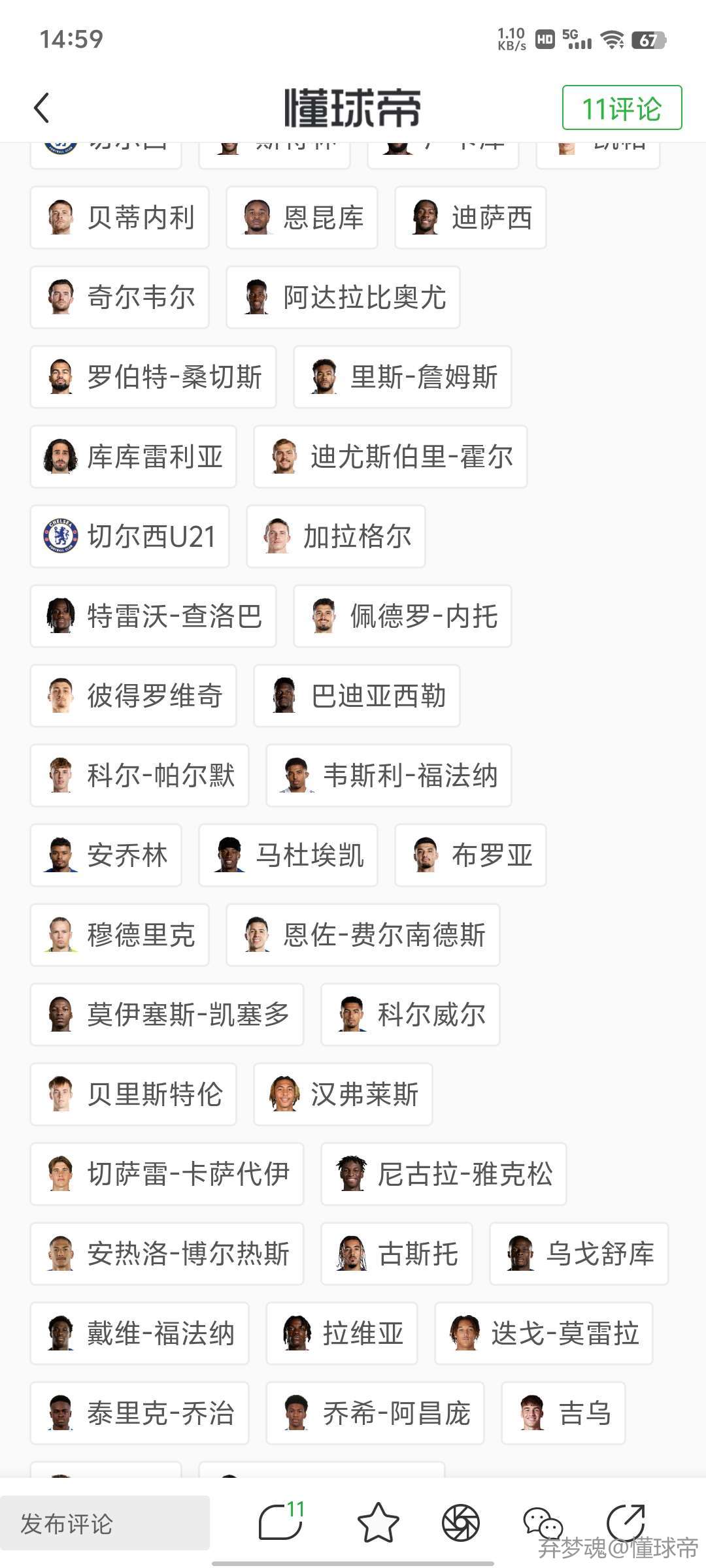Tap the camera shutter style icon
This screenshot has height=1568, width=706.
tap(460, 1523)
